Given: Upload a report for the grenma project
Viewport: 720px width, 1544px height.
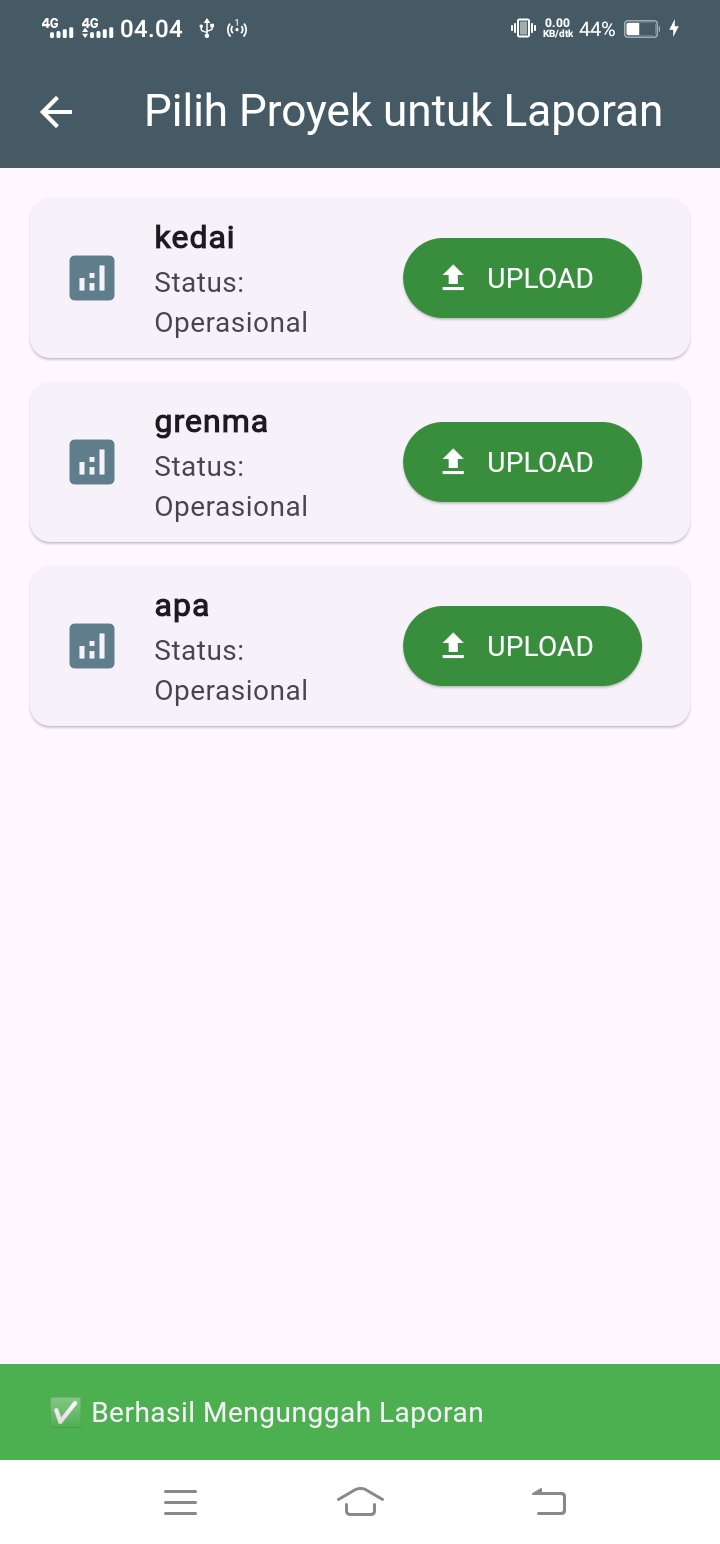Looking at the screenshot, I should pyautogui.click(x=521, y=462).
